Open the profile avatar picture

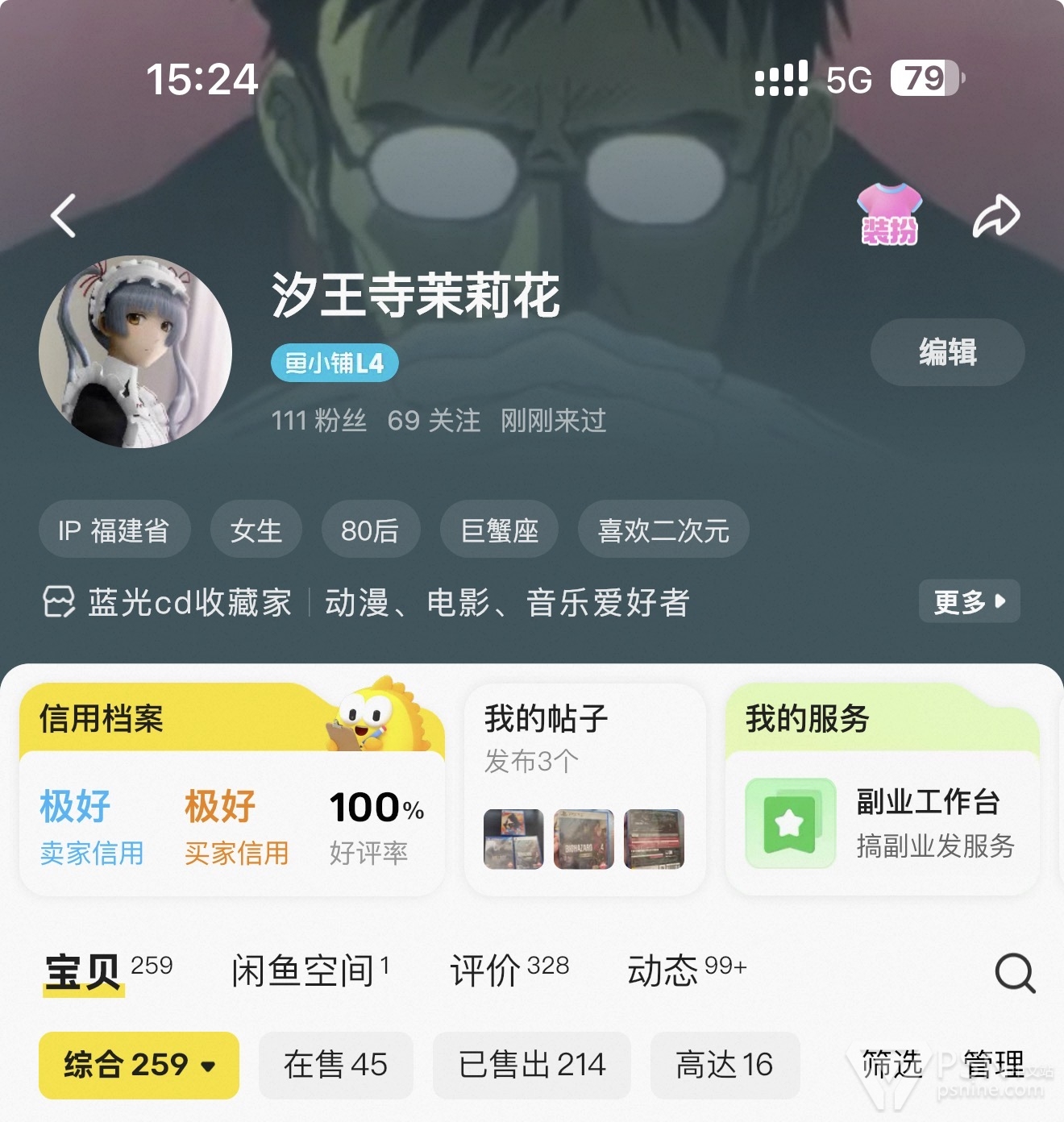coord(135,352)
